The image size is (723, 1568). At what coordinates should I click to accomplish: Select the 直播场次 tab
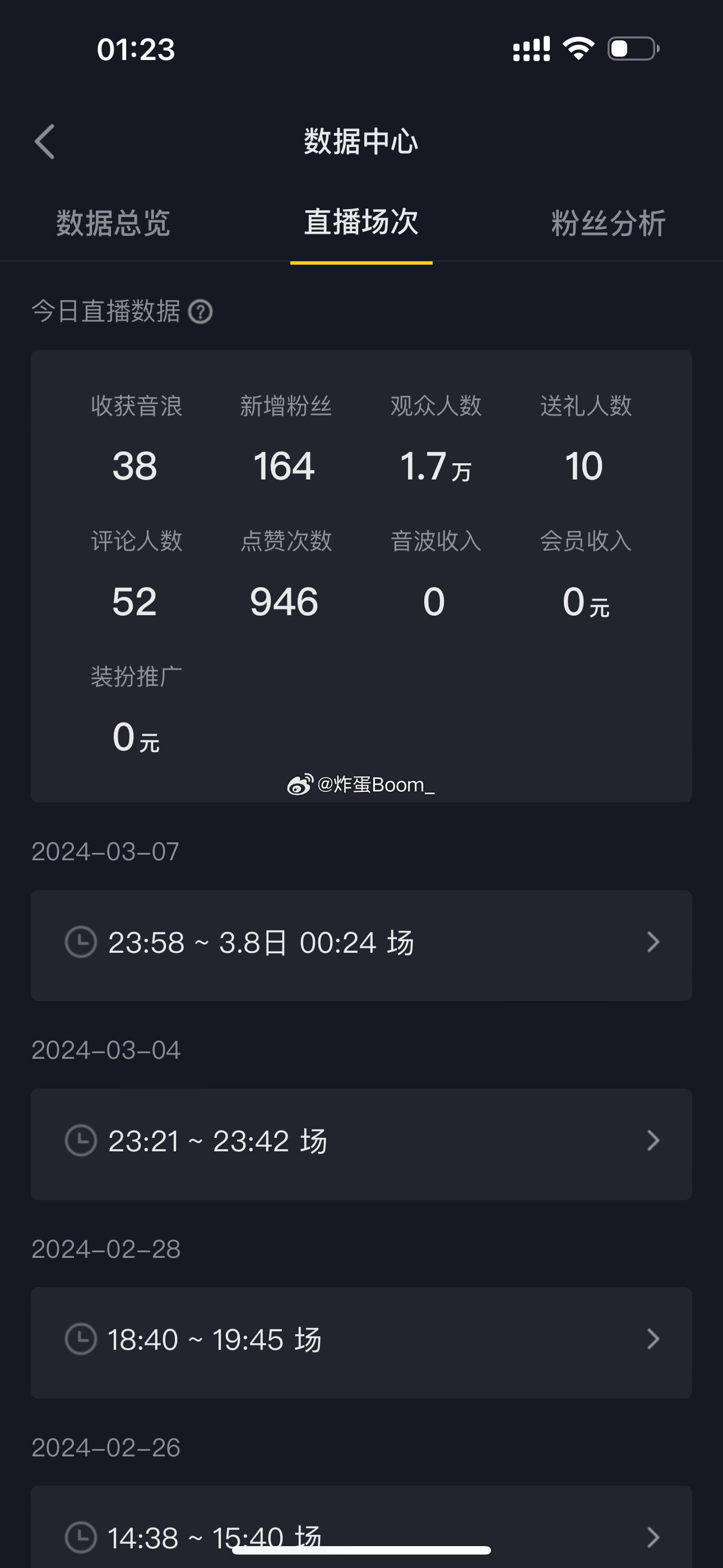coord(361,222)
